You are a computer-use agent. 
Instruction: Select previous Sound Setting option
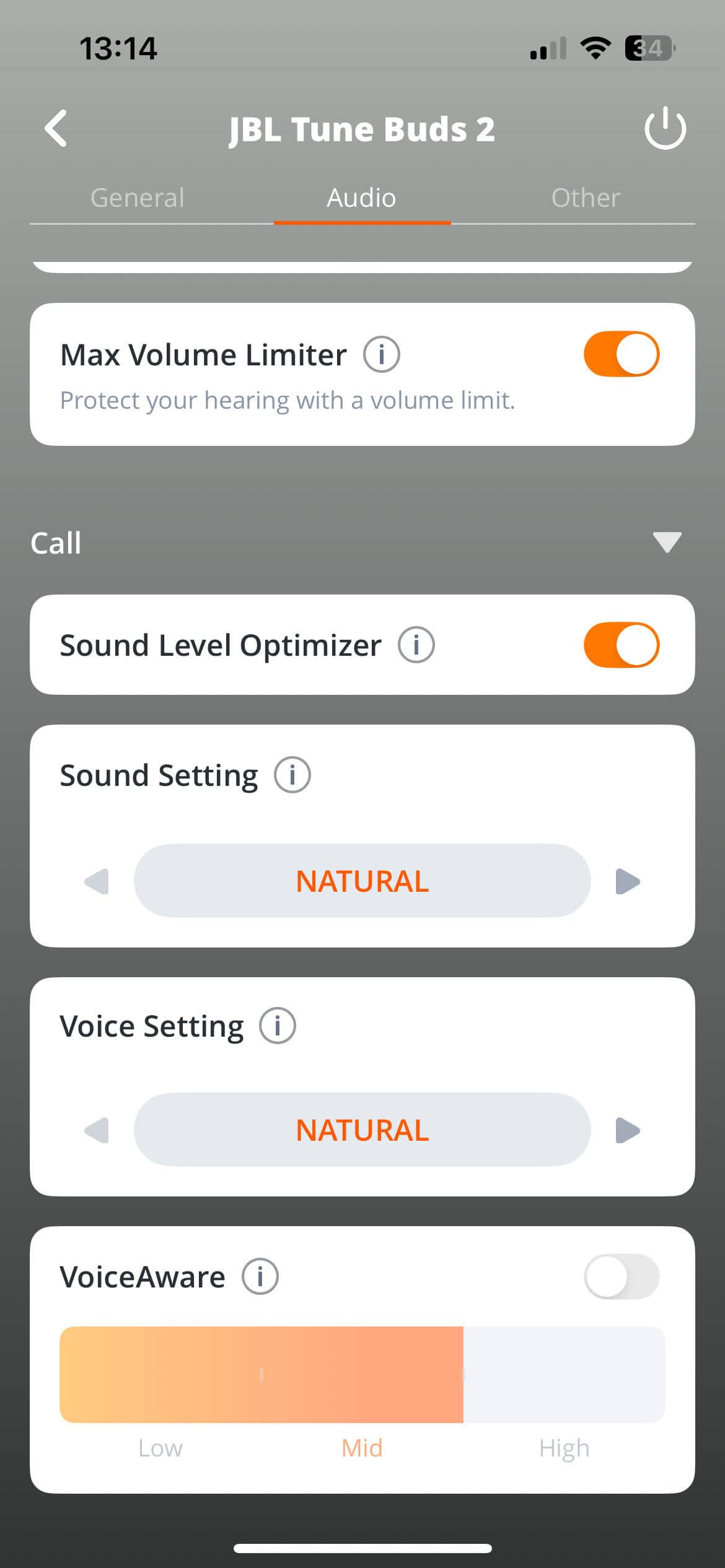(97, 881)
